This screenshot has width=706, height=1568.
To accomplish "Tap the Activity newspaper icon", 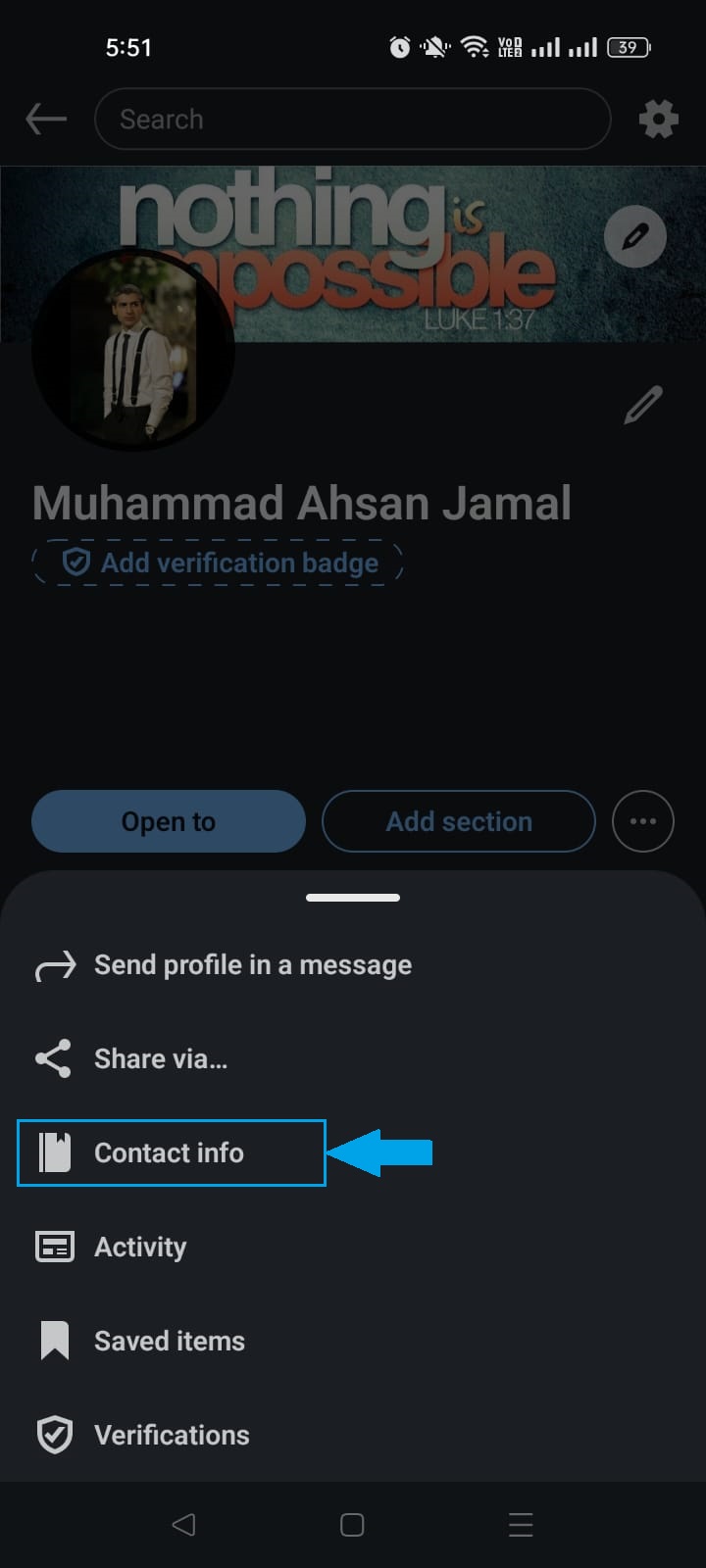I will 56,1246.
